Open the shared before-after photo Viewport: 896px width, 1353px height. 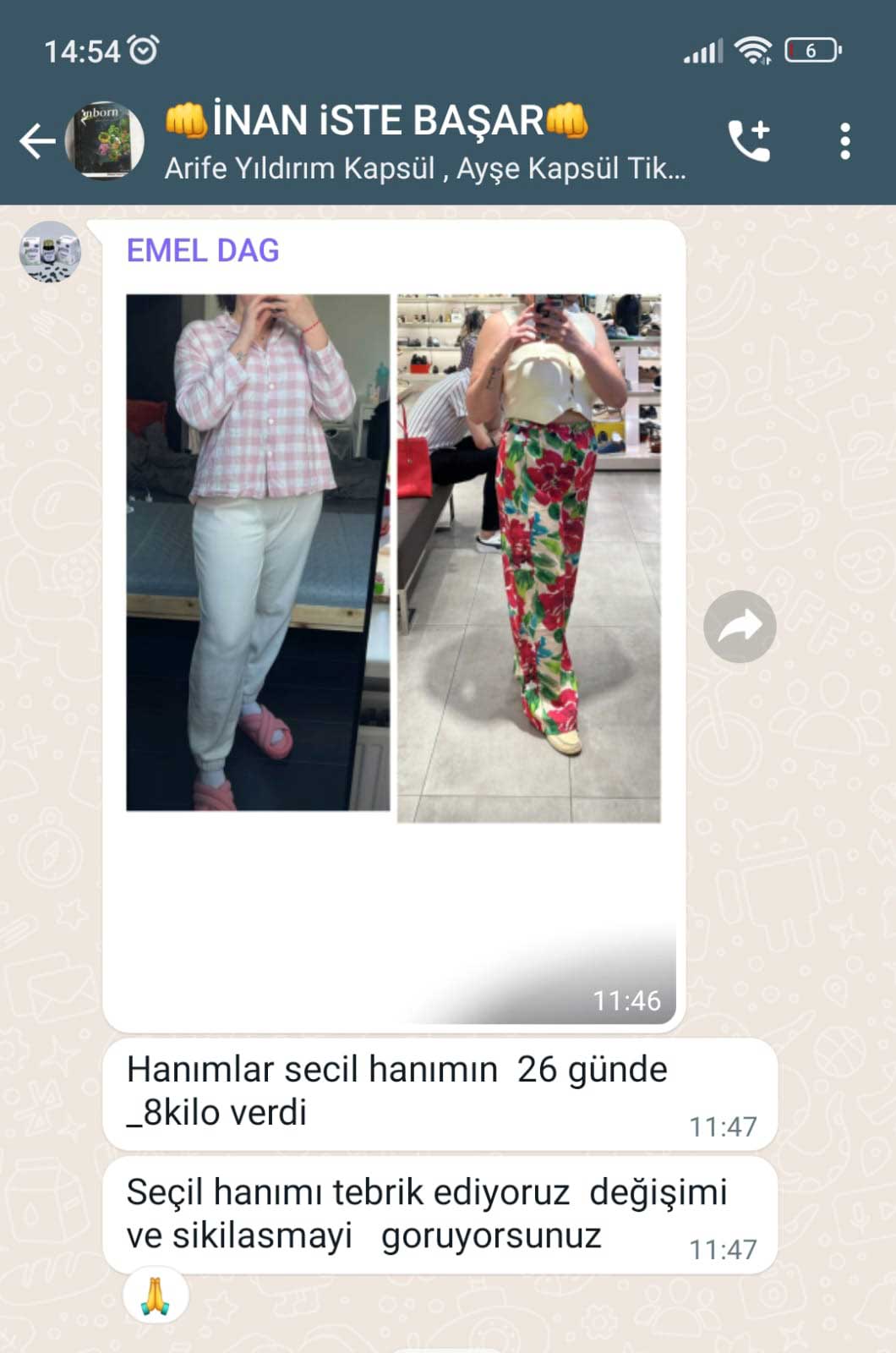(x=393, y=558)
